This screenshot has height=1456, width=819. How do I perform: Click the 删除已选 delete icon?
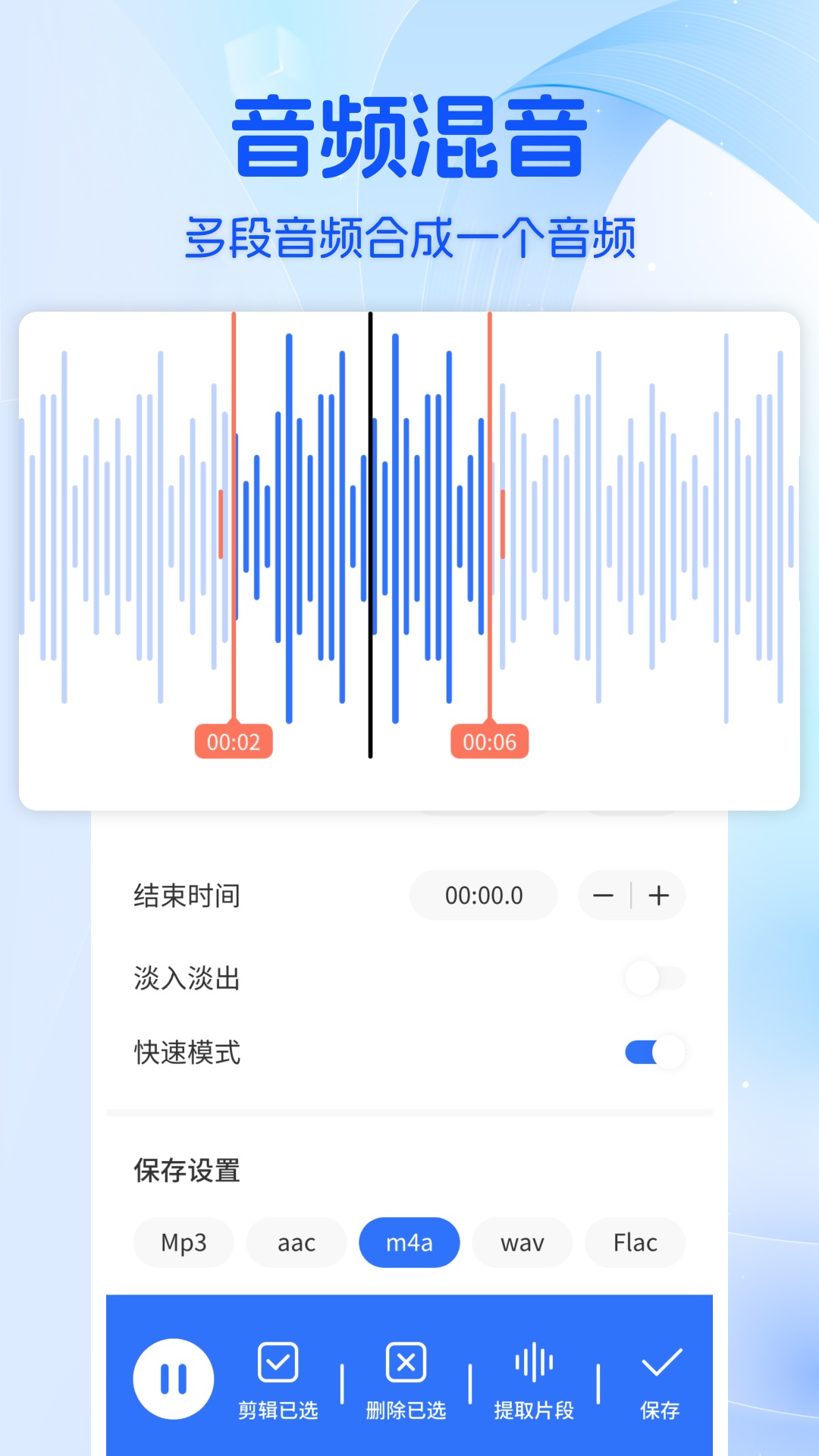[406, 1361]
